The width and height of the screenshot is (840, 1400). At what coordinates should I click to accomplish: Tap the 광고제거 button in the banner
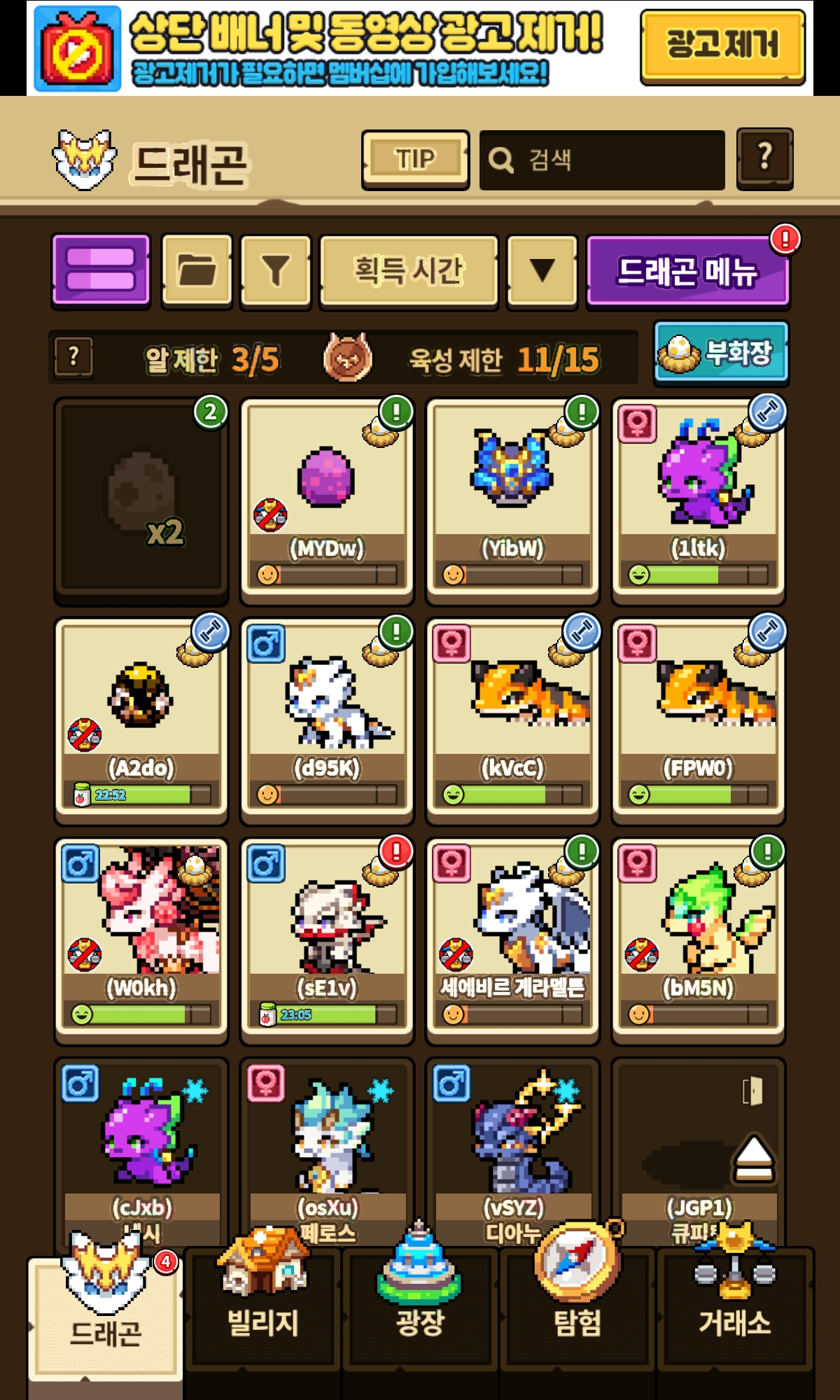[722, 47]
